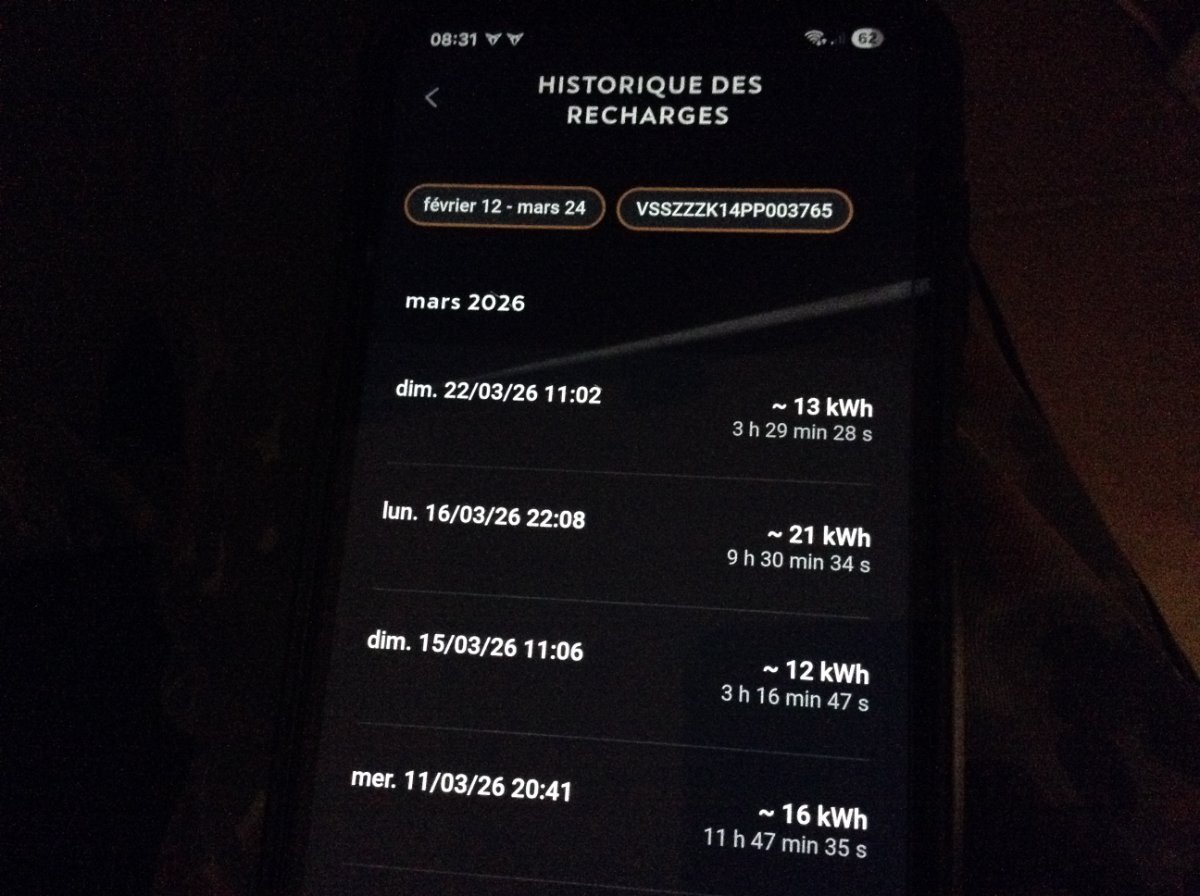1200x896 pixels.
Task: Open the février 12 - mars 24 date filter
Action: (504, 208)
